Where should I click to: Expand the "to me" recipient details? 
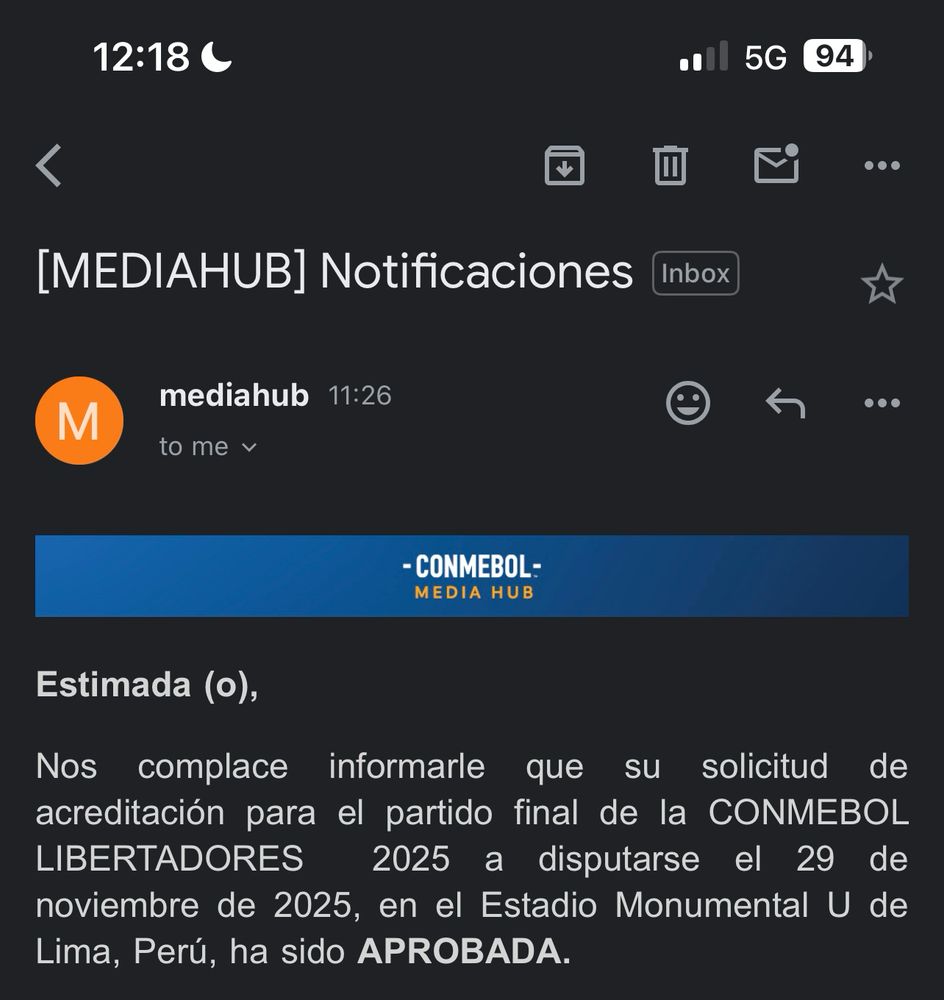tap(208, 447)
